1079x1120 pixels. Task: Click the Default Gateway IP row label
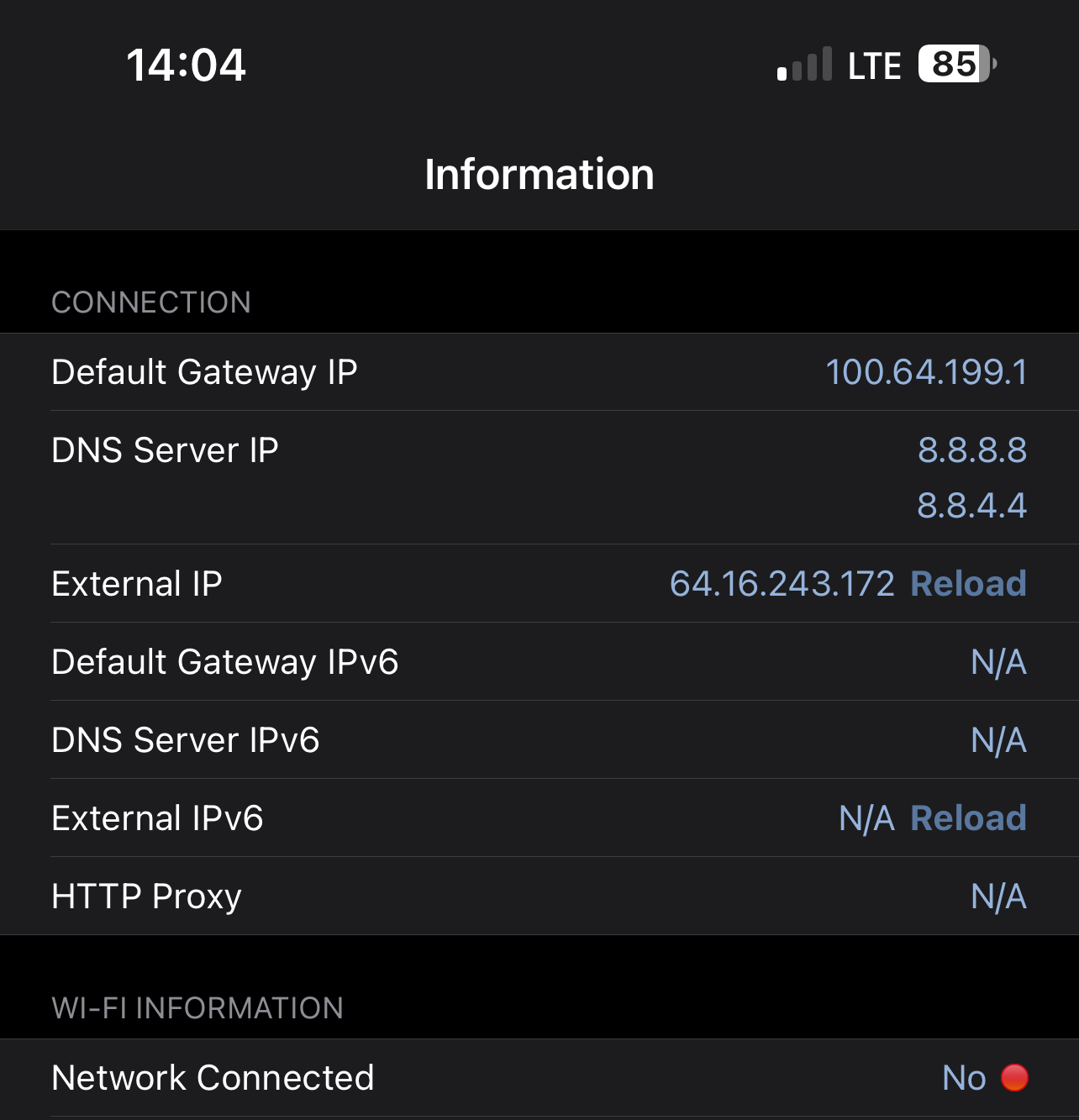204,371
